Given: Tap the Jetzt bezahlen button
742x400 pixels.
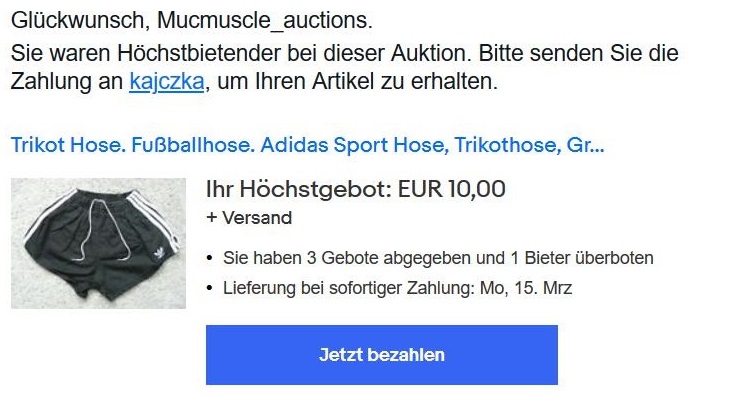Looking at the screenshot, I should 381,355.
